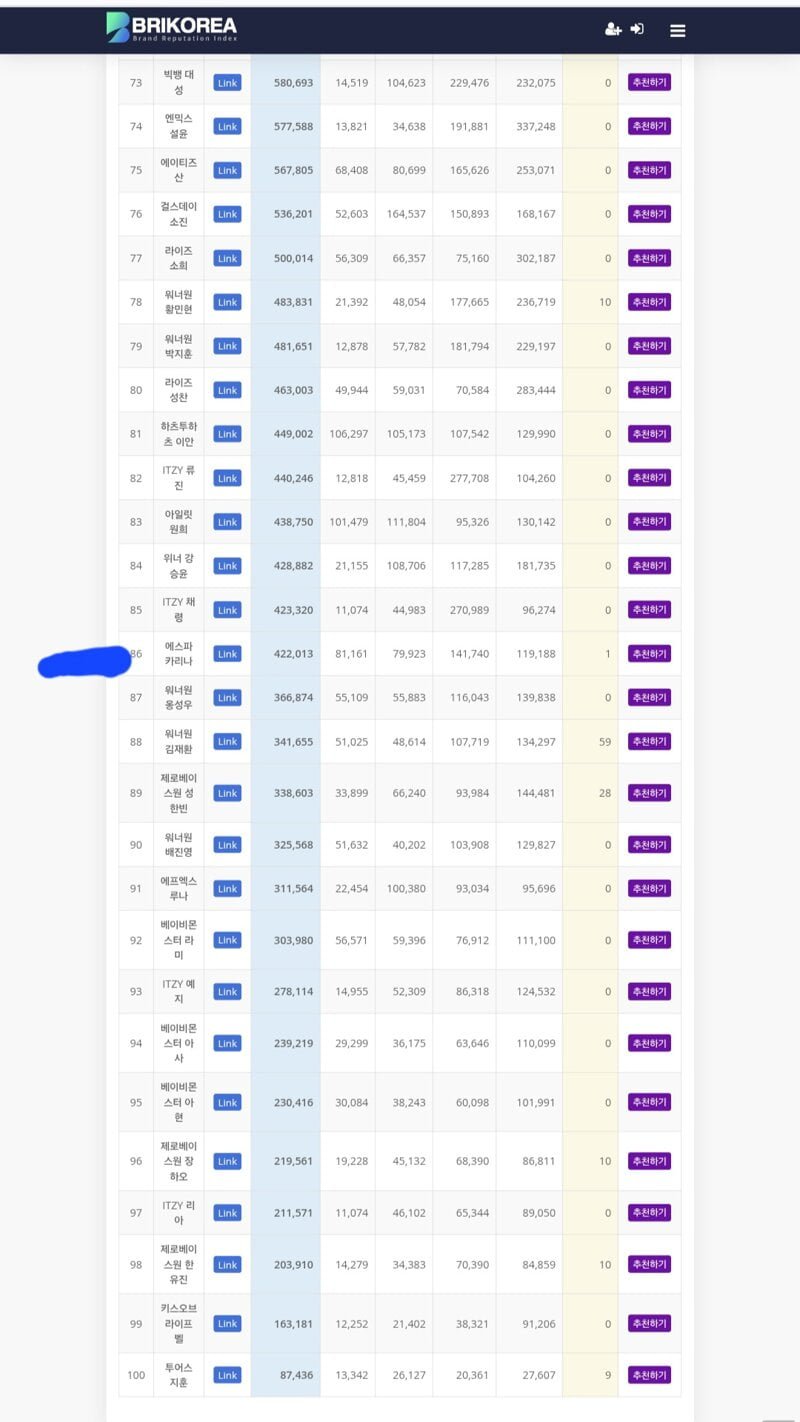This screenshot has width=800, height=1422.
Task: Recommend 에스파 카리나 at rank 86
Action: [x=649, y=654]
